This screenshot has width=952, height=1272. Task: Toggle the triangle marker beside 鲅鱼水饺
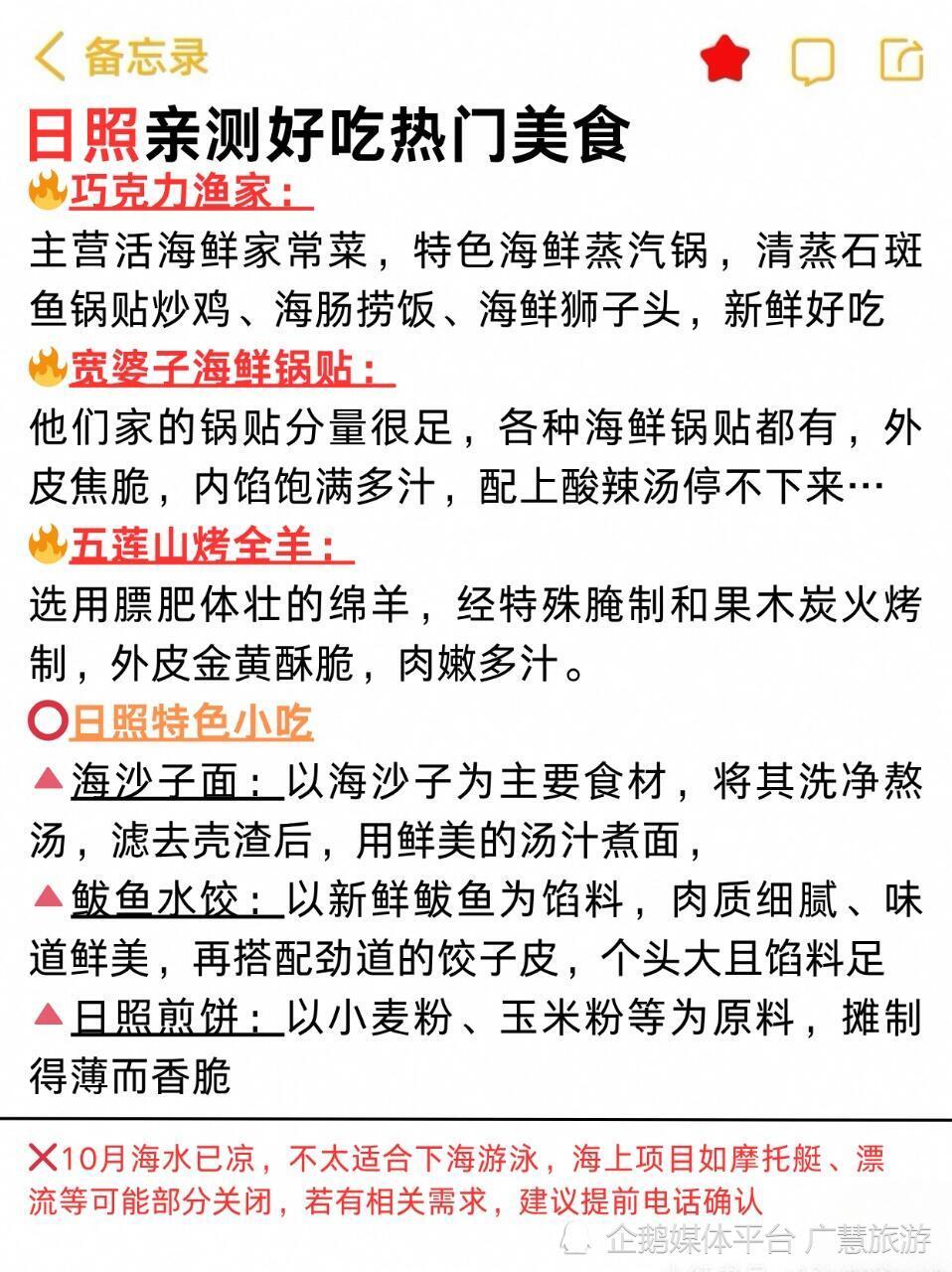coord(48,894)
